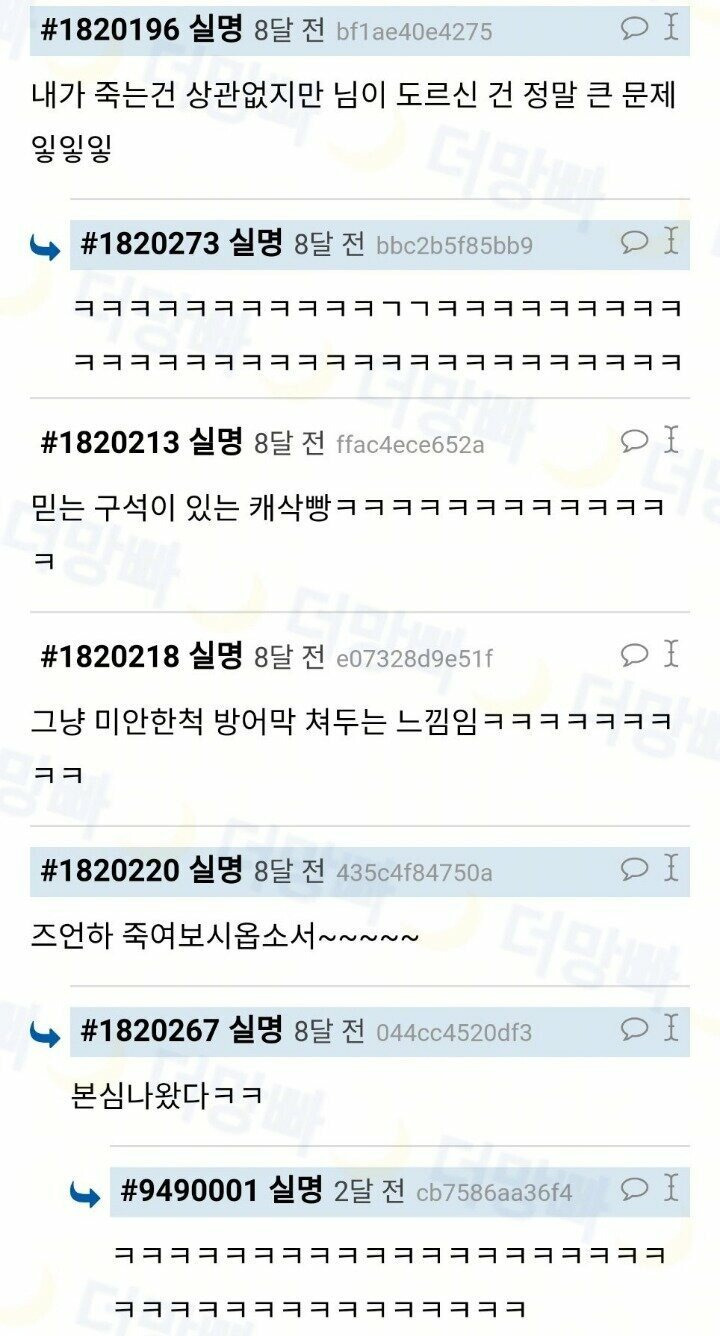Reply to comment #1820267 using bubble icon
The image size is (720, 1336).
[x=634, y=1028]
